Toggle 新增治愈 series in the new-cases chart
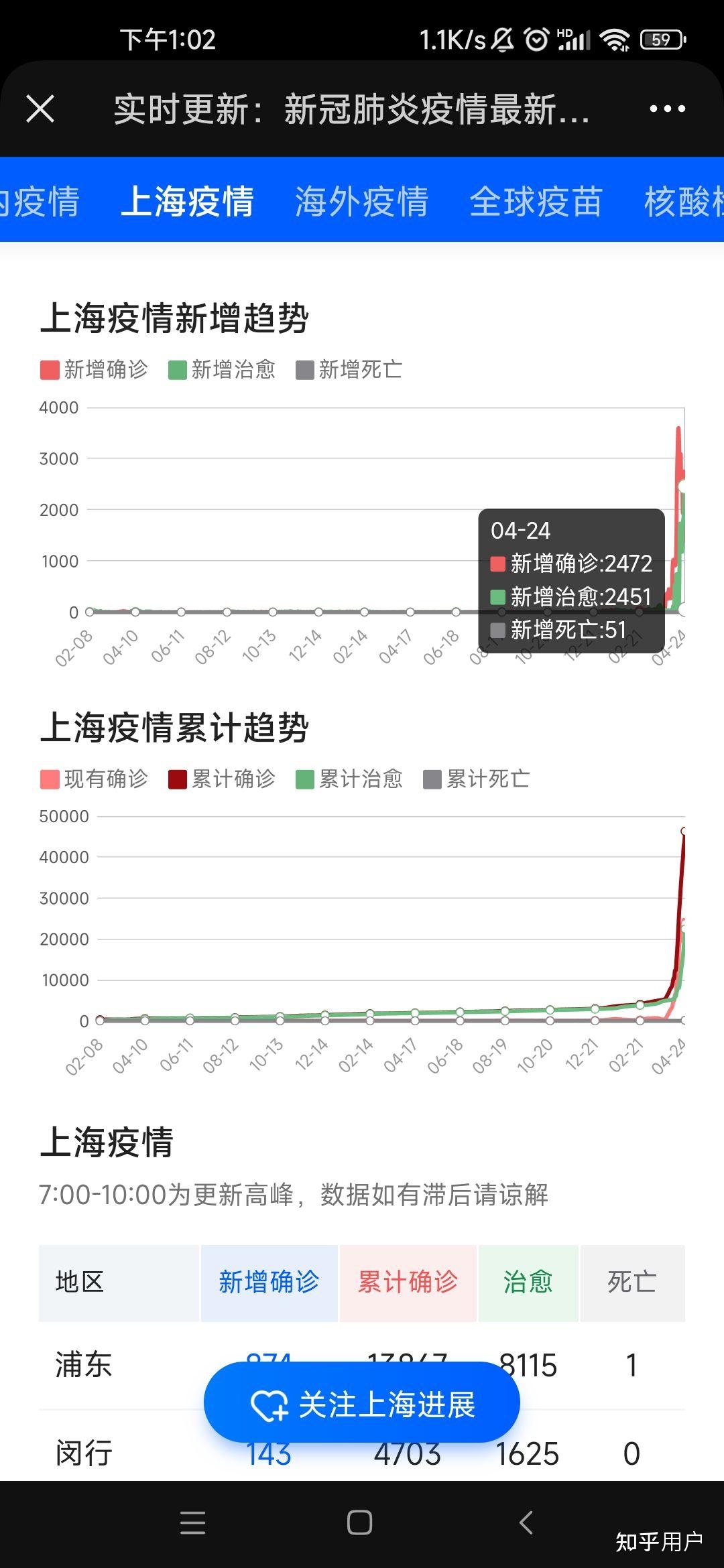Image resolution: width=724 pixels, height=1568 pixels. 222,369
